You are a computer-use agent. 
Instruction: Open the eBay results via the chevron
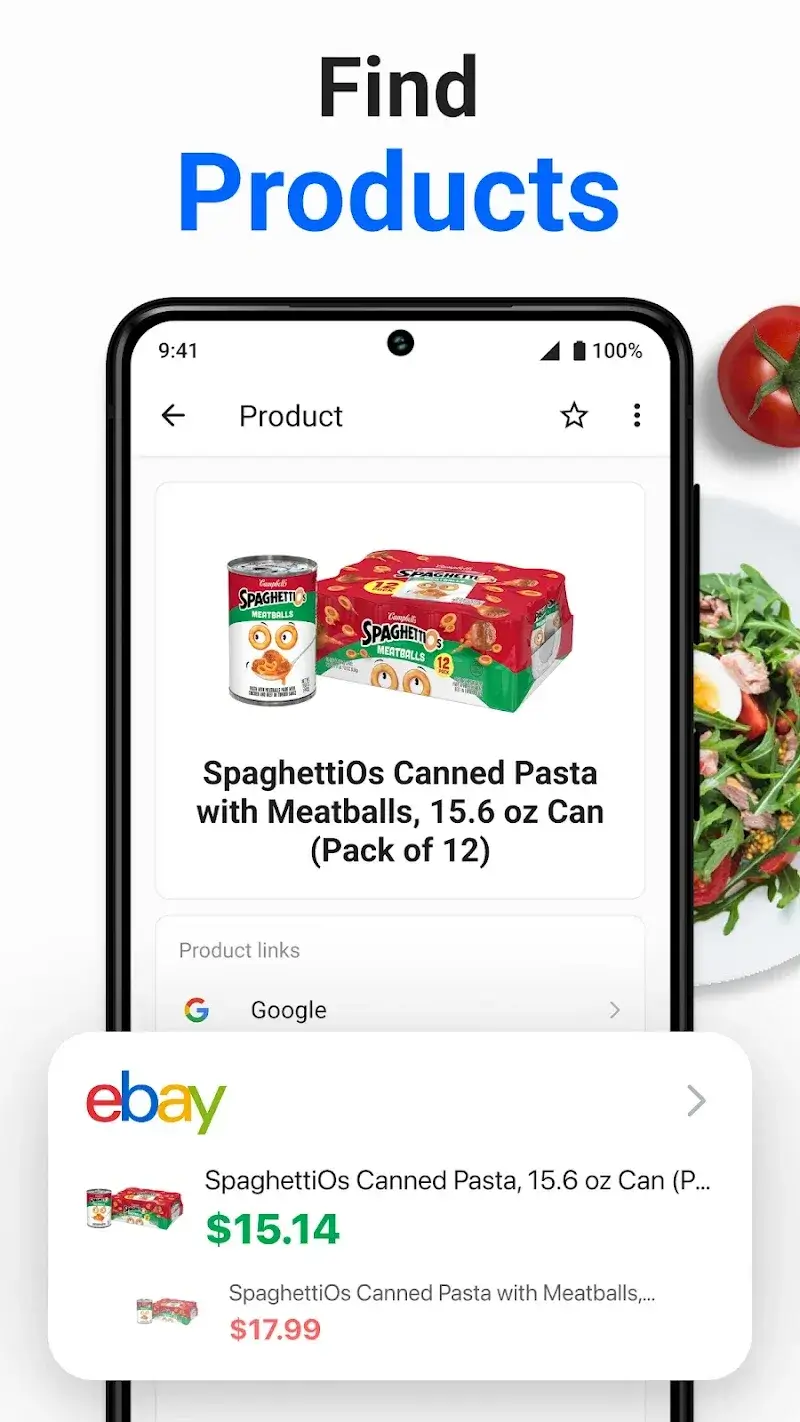[696, 1100]
